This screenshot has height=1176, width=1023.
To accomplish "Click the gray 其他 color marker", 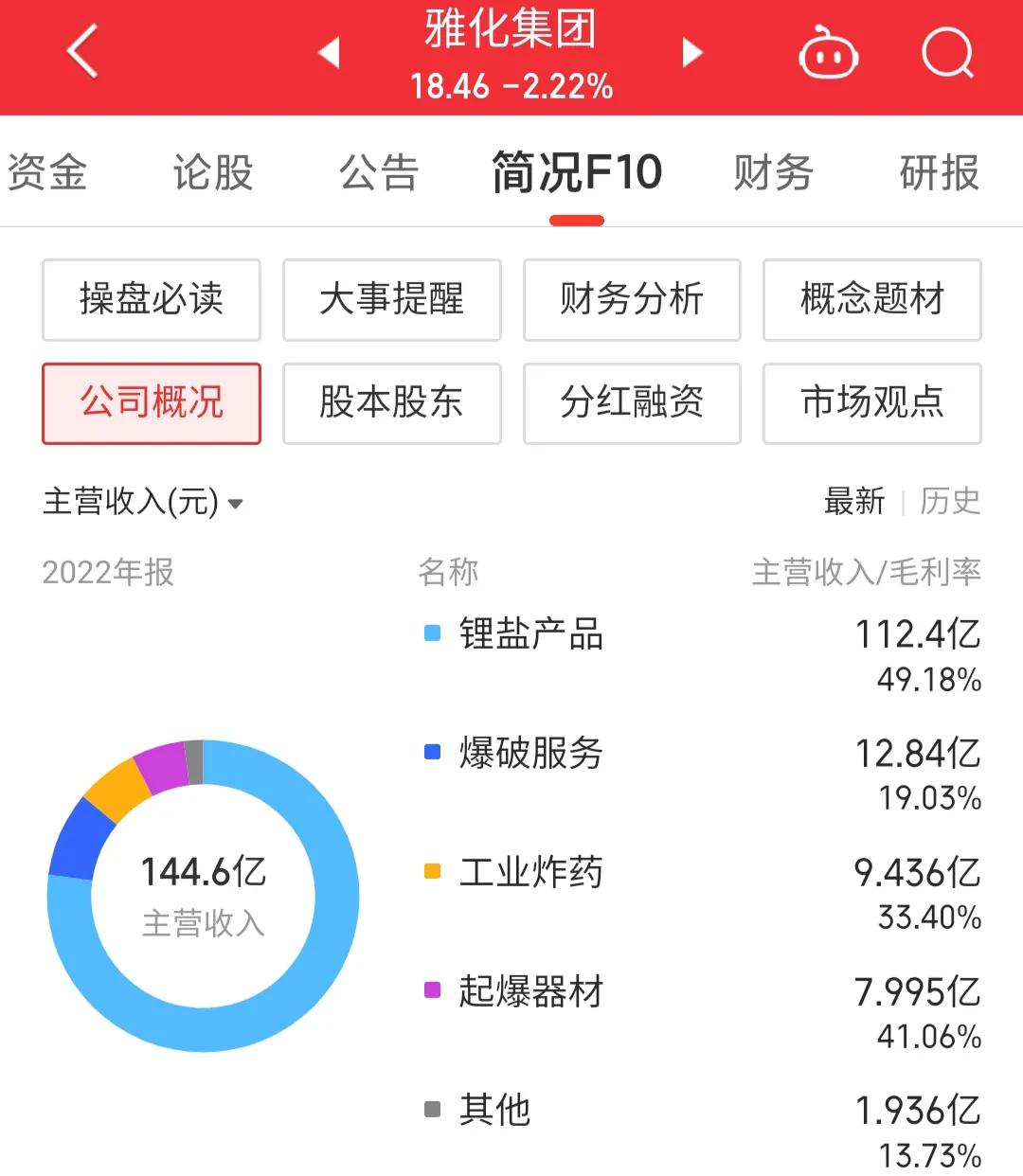I will pyautogui.click(x=432, y=1108).
